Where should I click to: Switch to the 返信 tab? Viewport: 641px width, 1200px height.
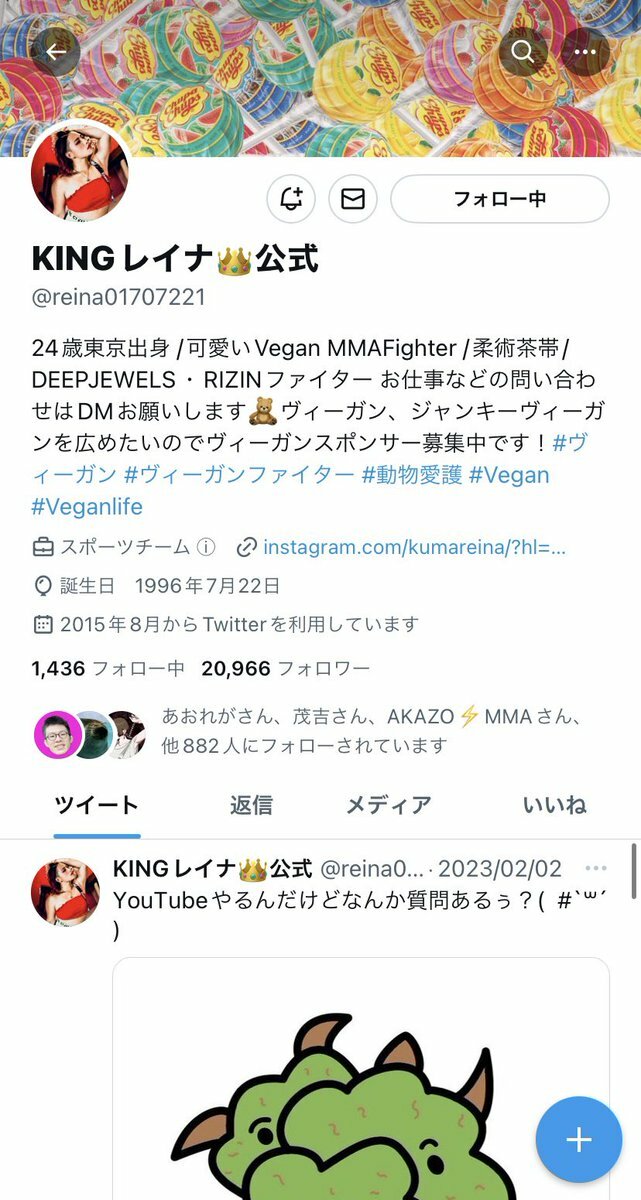coord(251,805)
